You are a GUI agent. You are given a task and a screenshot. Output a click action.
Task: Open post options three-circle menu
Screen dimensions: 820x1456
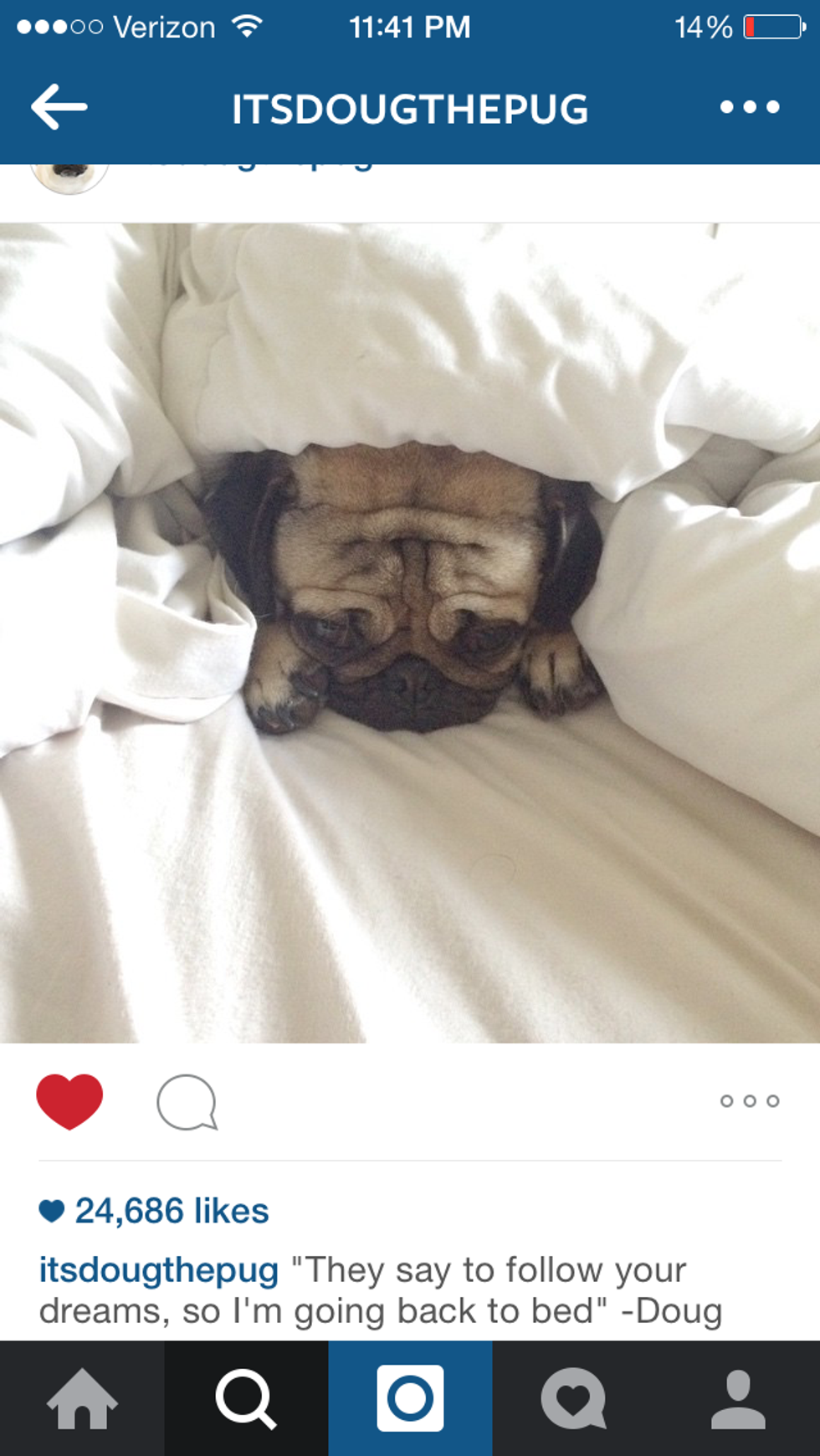749,1101
